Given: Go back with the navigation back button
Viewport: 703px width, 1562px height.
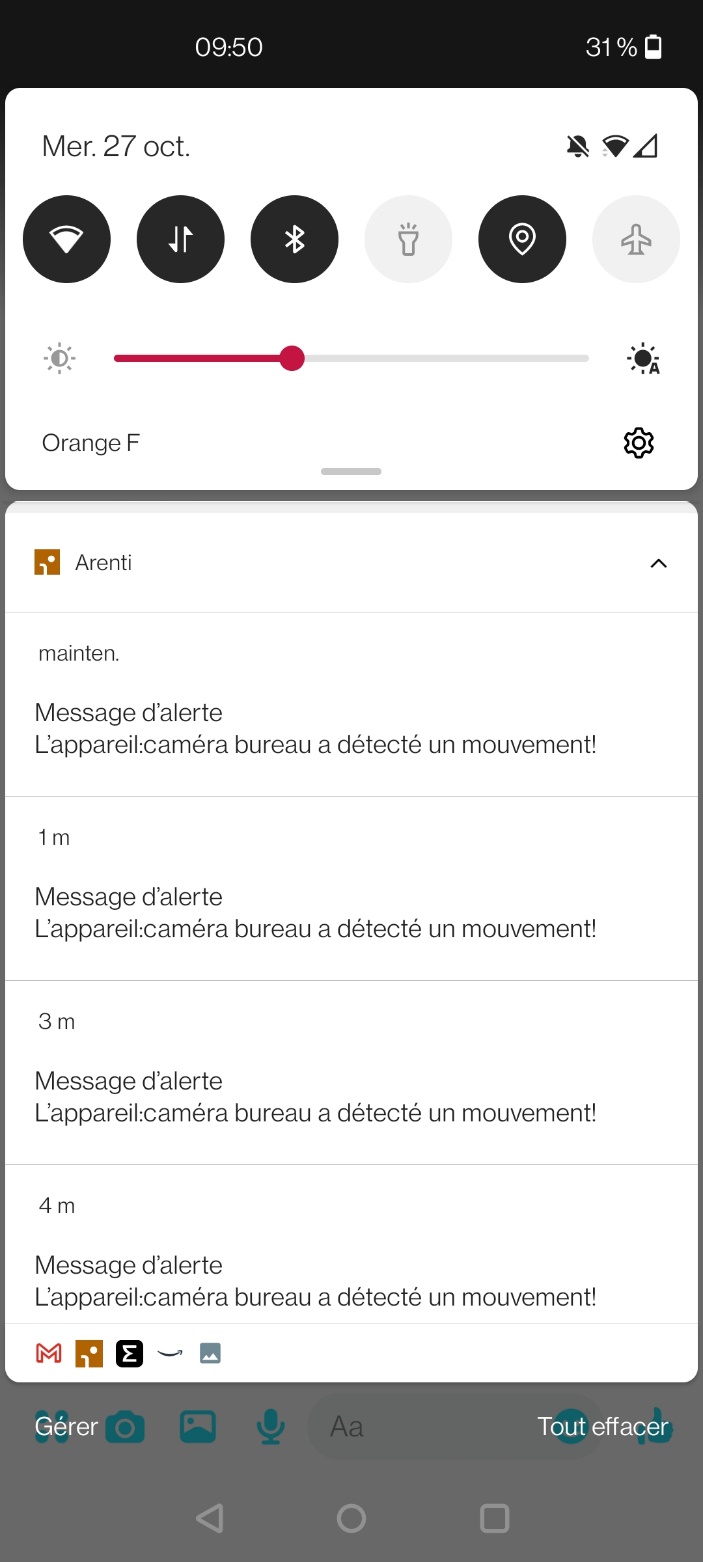Looking at the screenshot, I should coord(209,1518).
